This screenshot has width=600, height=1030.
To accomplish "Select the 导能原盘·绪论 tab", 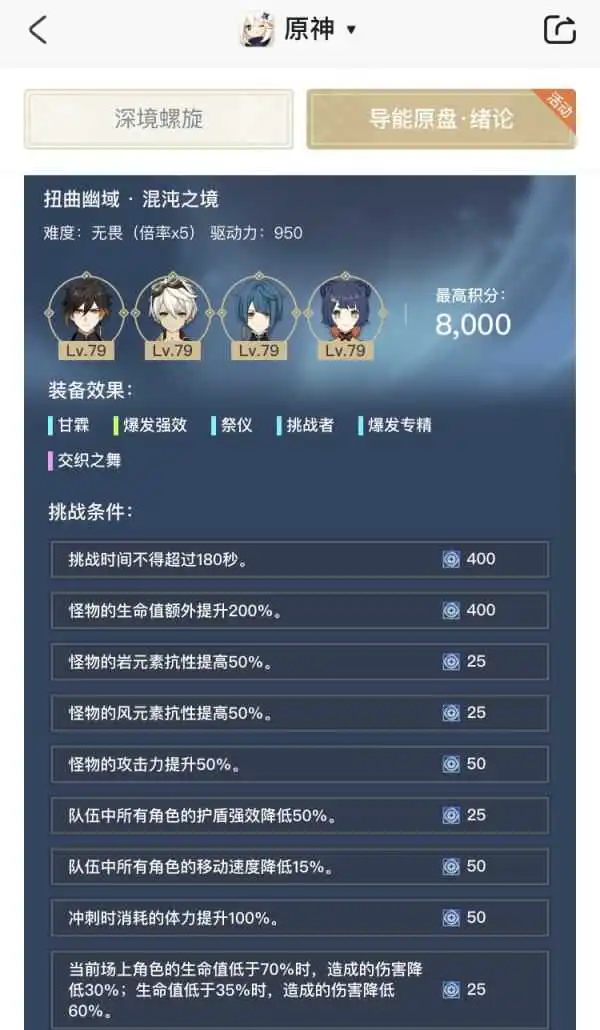I will pyautogui.click(x=440, y=119).
